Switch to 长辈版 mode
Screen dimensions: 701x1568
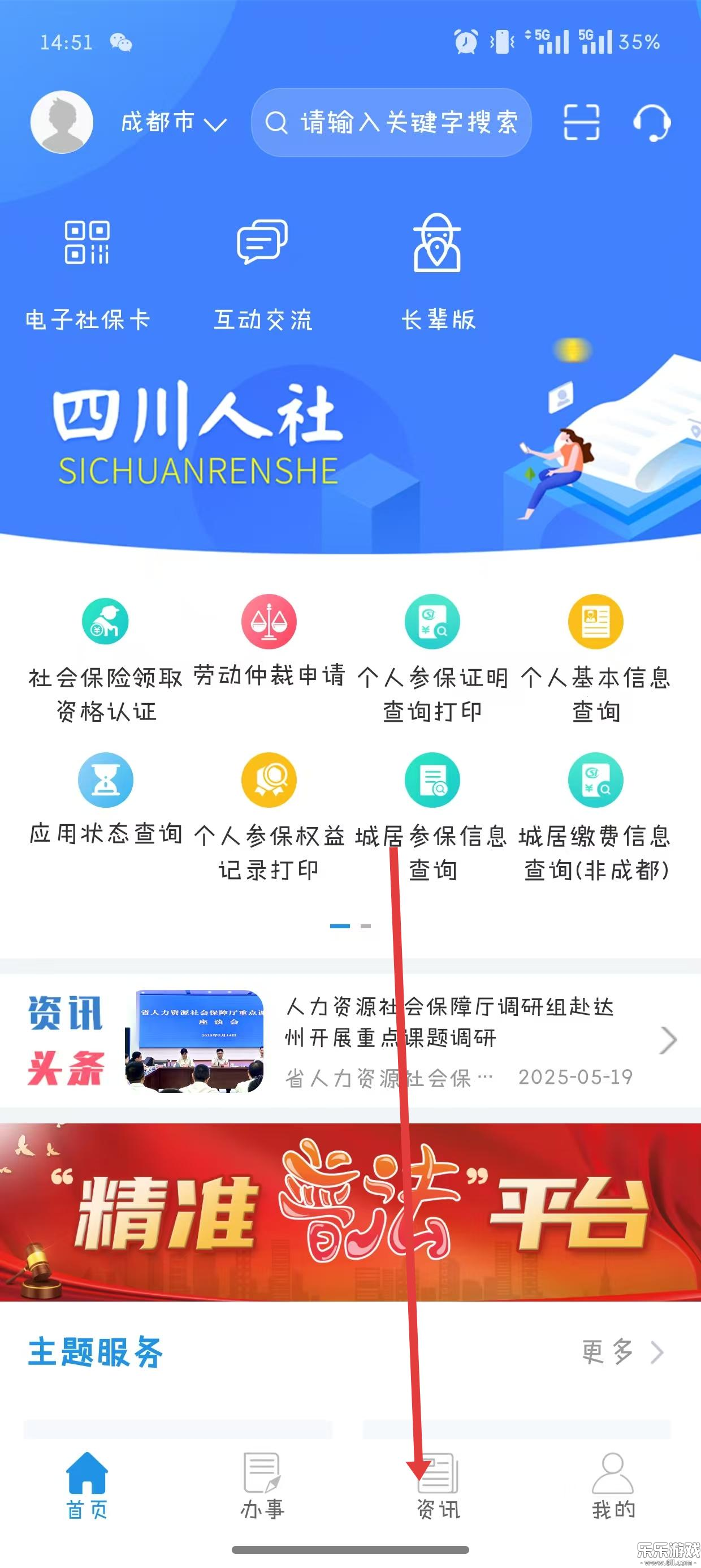tap(438, 274)
